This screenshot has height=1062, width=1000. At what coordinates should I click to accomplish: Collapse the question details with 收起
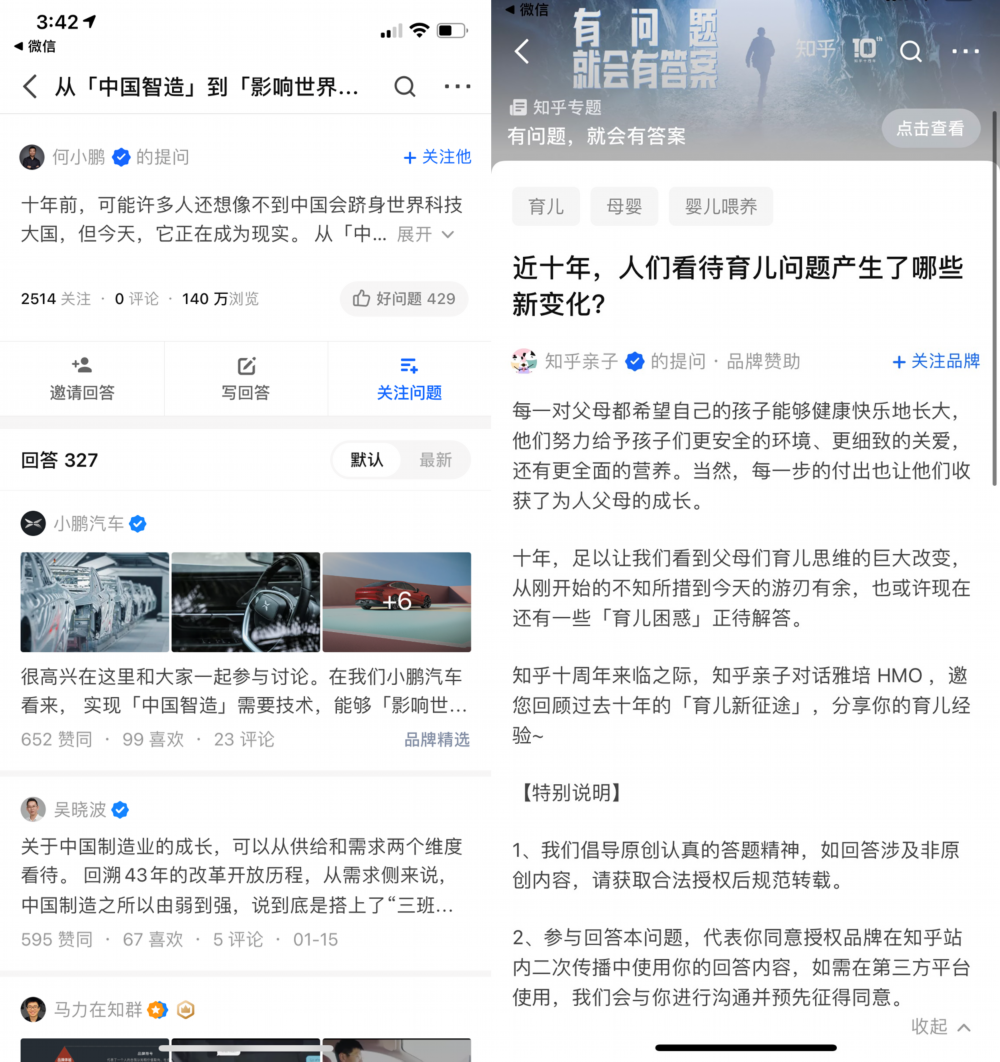pos(940,1026)
